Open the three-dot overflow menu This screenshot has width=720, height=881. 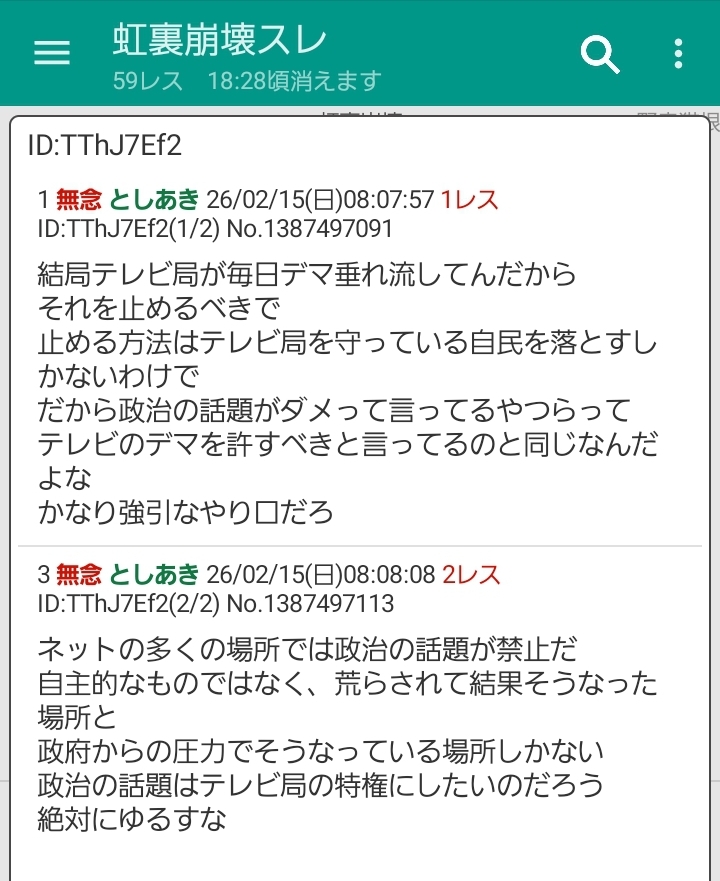(678, 53)
